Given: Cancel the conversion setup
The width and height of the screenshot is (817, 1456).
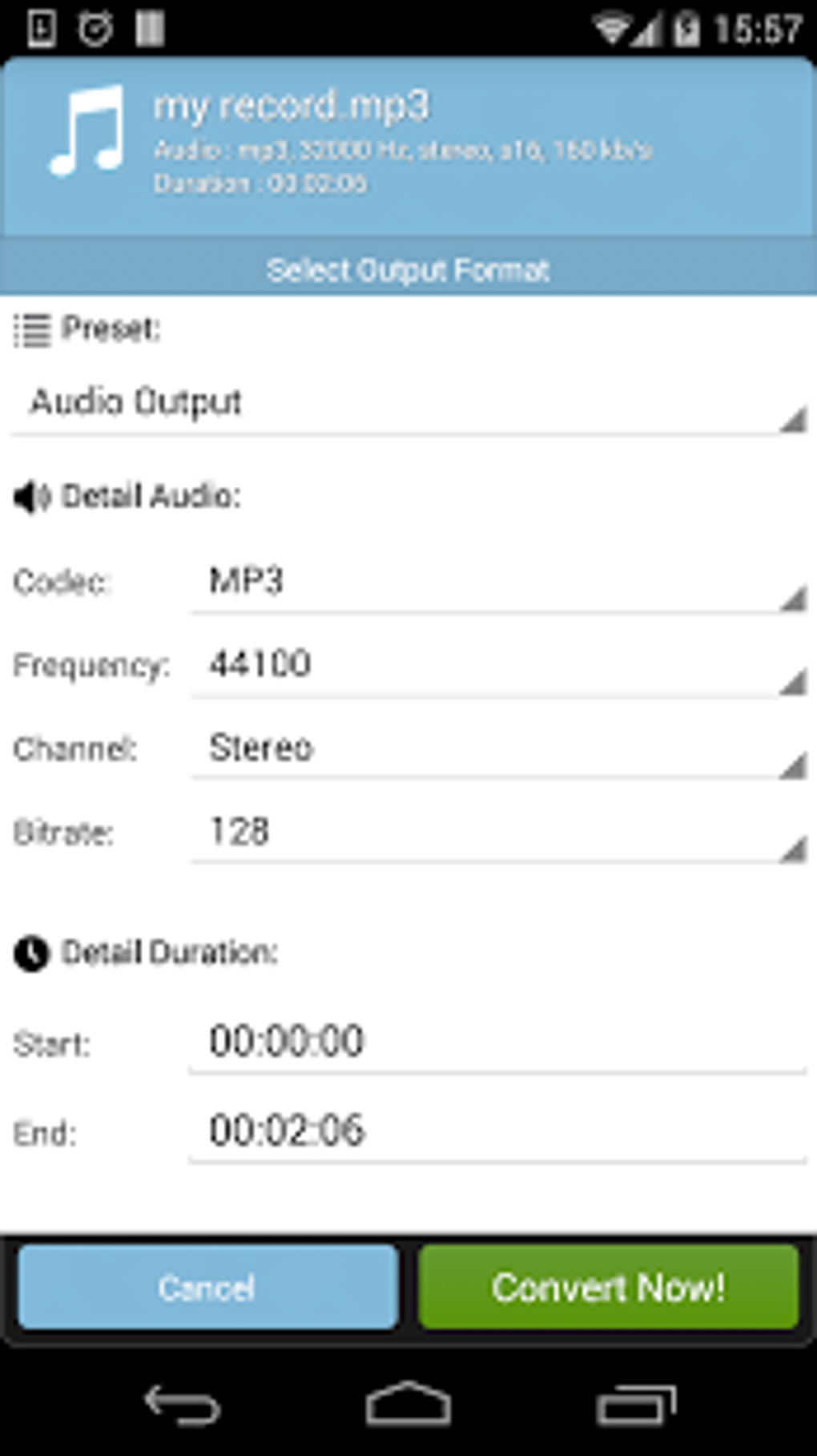Looking at the screenshot, I should tap(208, 1288).
